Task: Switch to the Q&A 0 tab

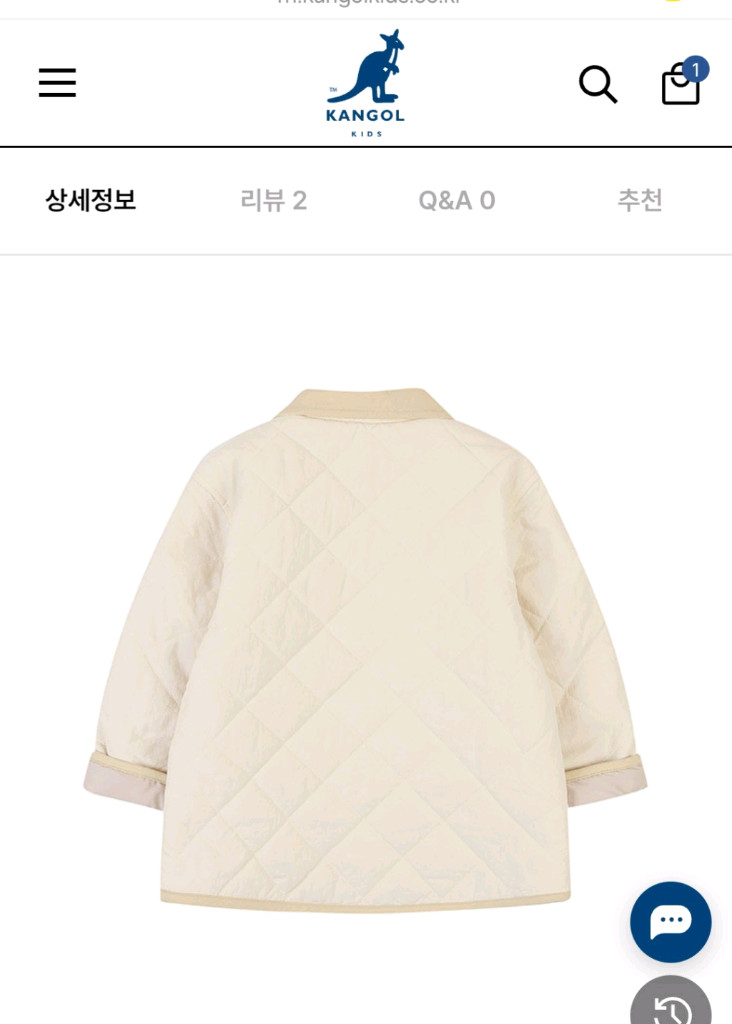Action: click(457, 200)
